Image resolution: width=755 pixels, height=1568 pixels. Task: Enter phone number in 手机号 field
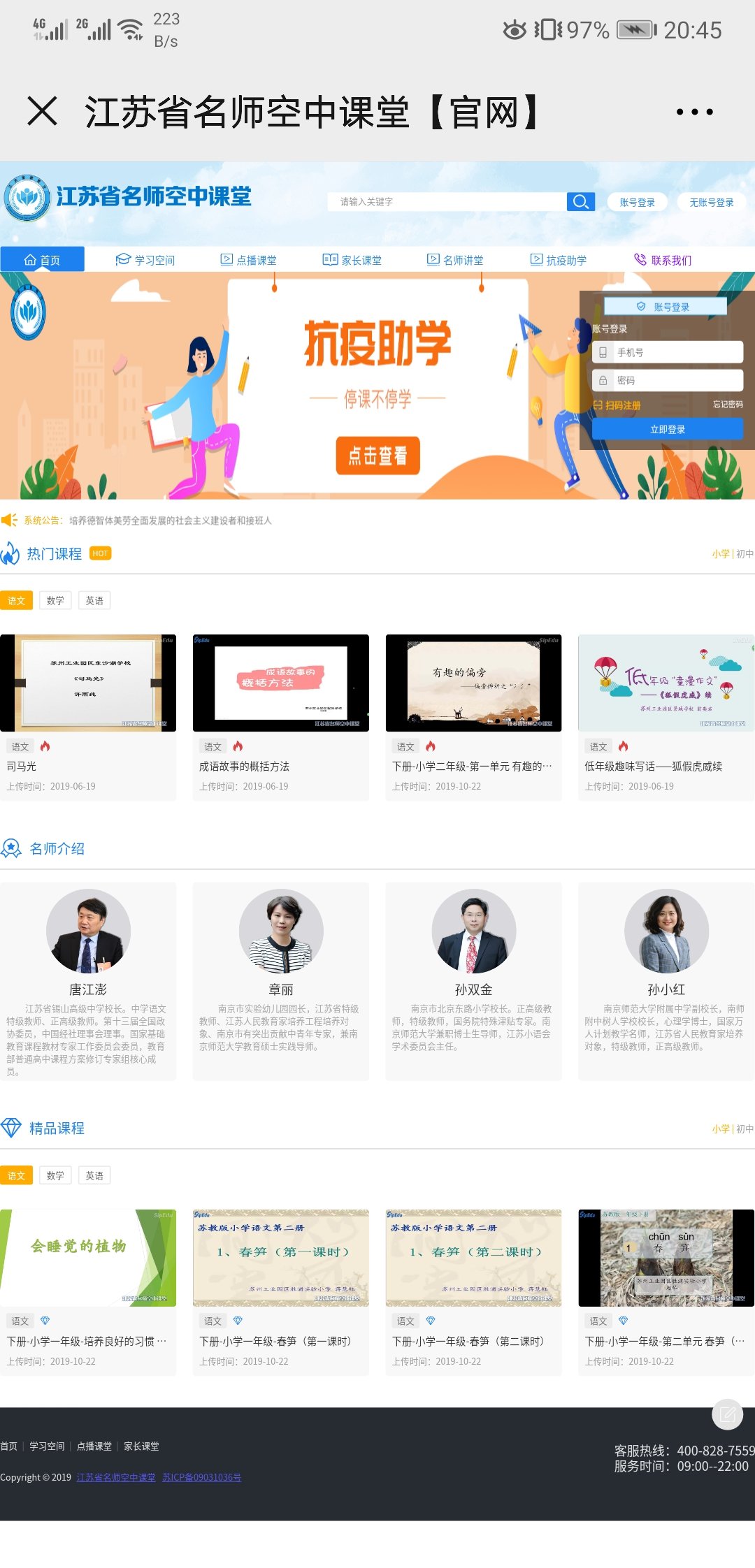pos(675,352)
